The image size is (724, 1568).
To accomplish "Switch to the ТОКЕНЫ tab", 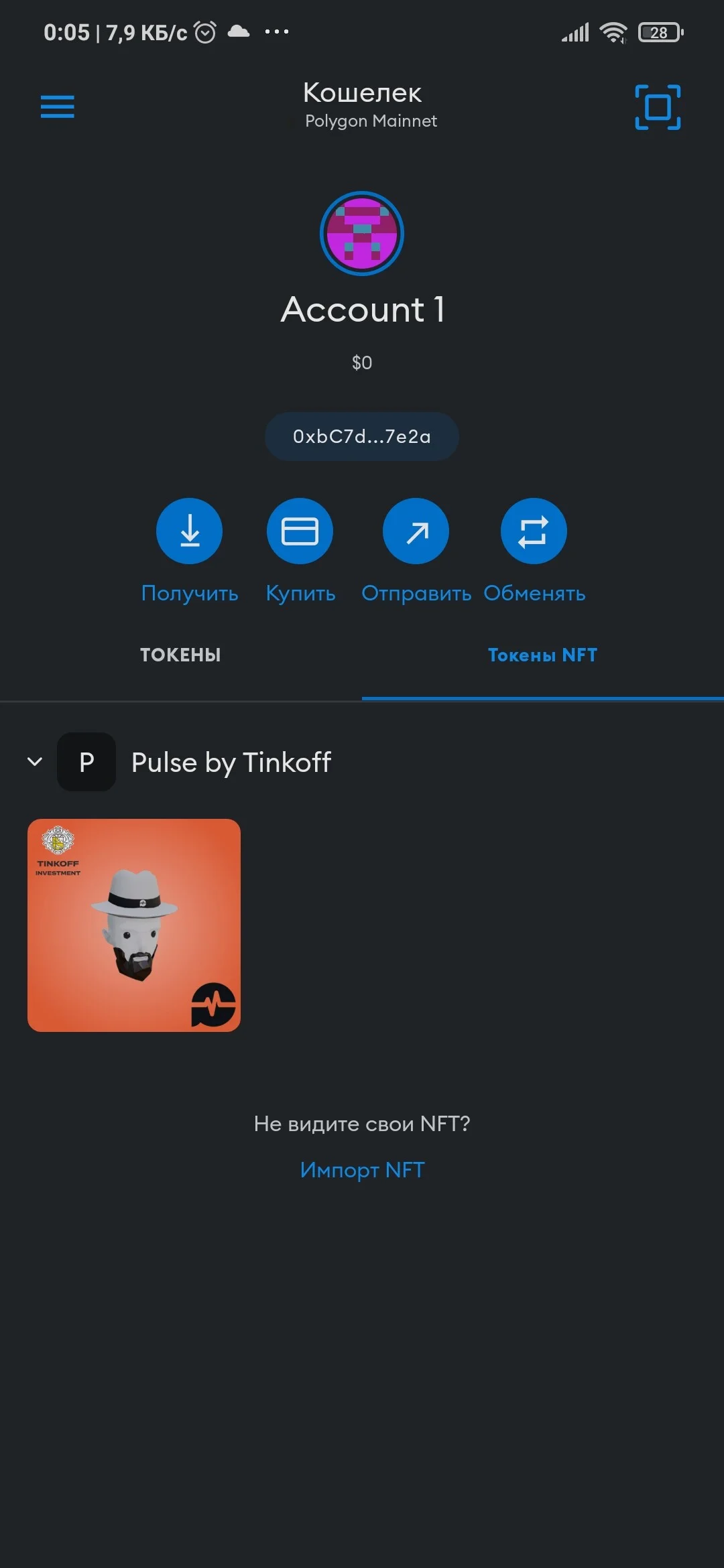I will click(x=180, y=655).
